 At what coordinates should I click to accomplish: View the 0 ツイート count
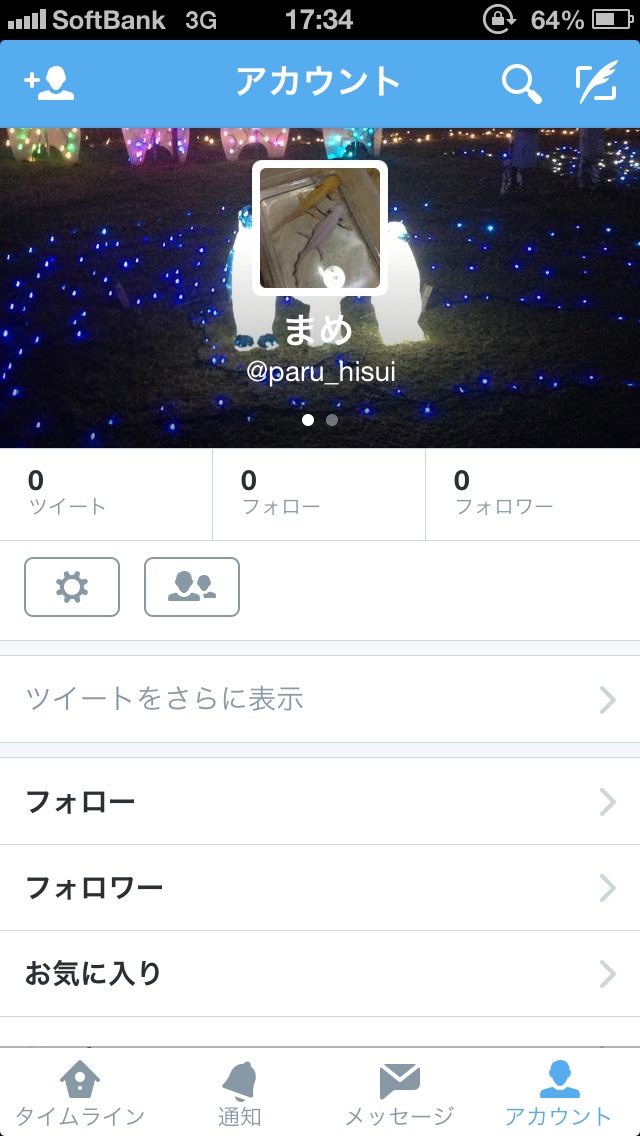[x=106, y=493]
